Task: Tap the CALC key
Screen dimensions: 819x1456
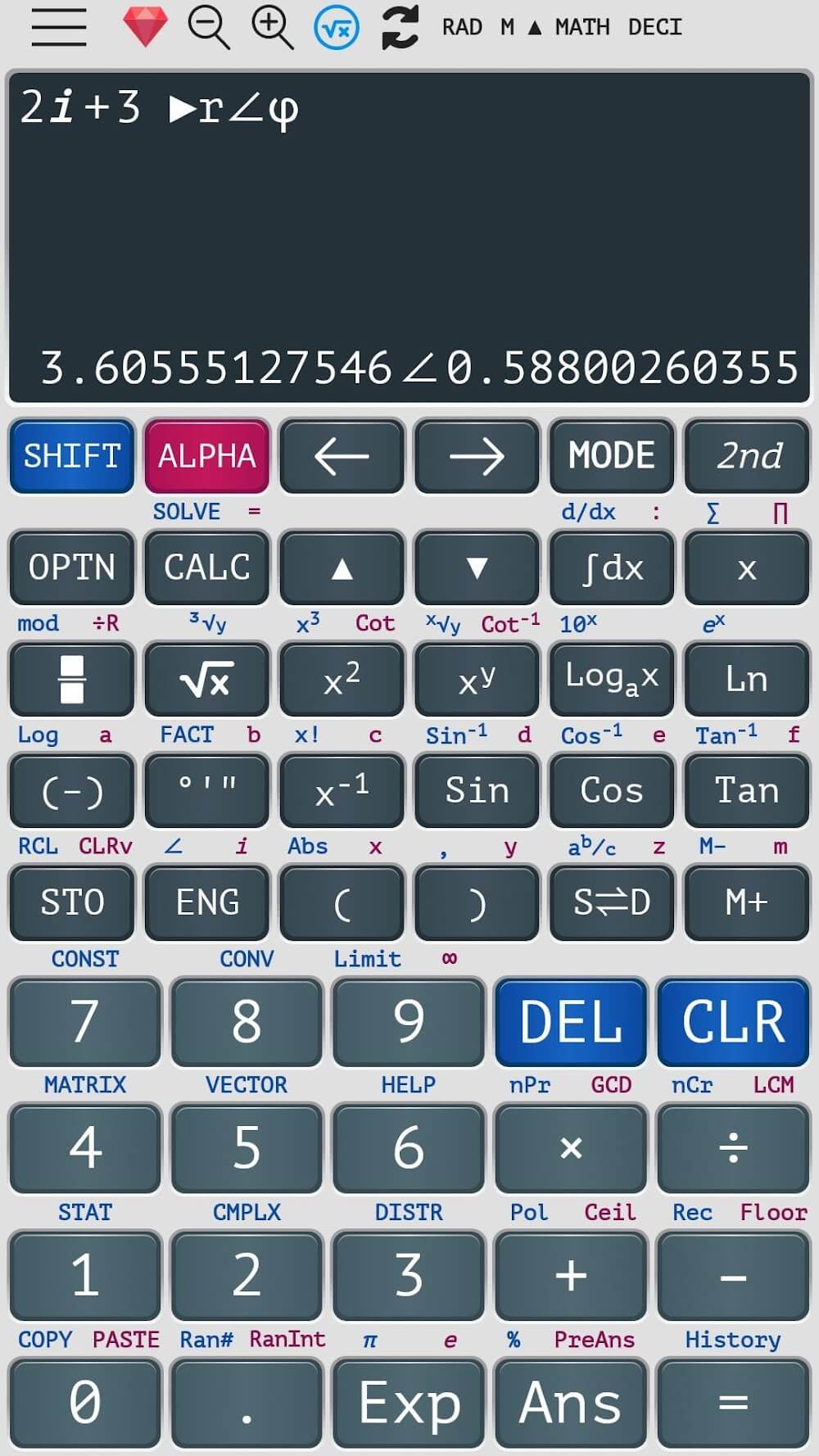Action: (206, 567)
